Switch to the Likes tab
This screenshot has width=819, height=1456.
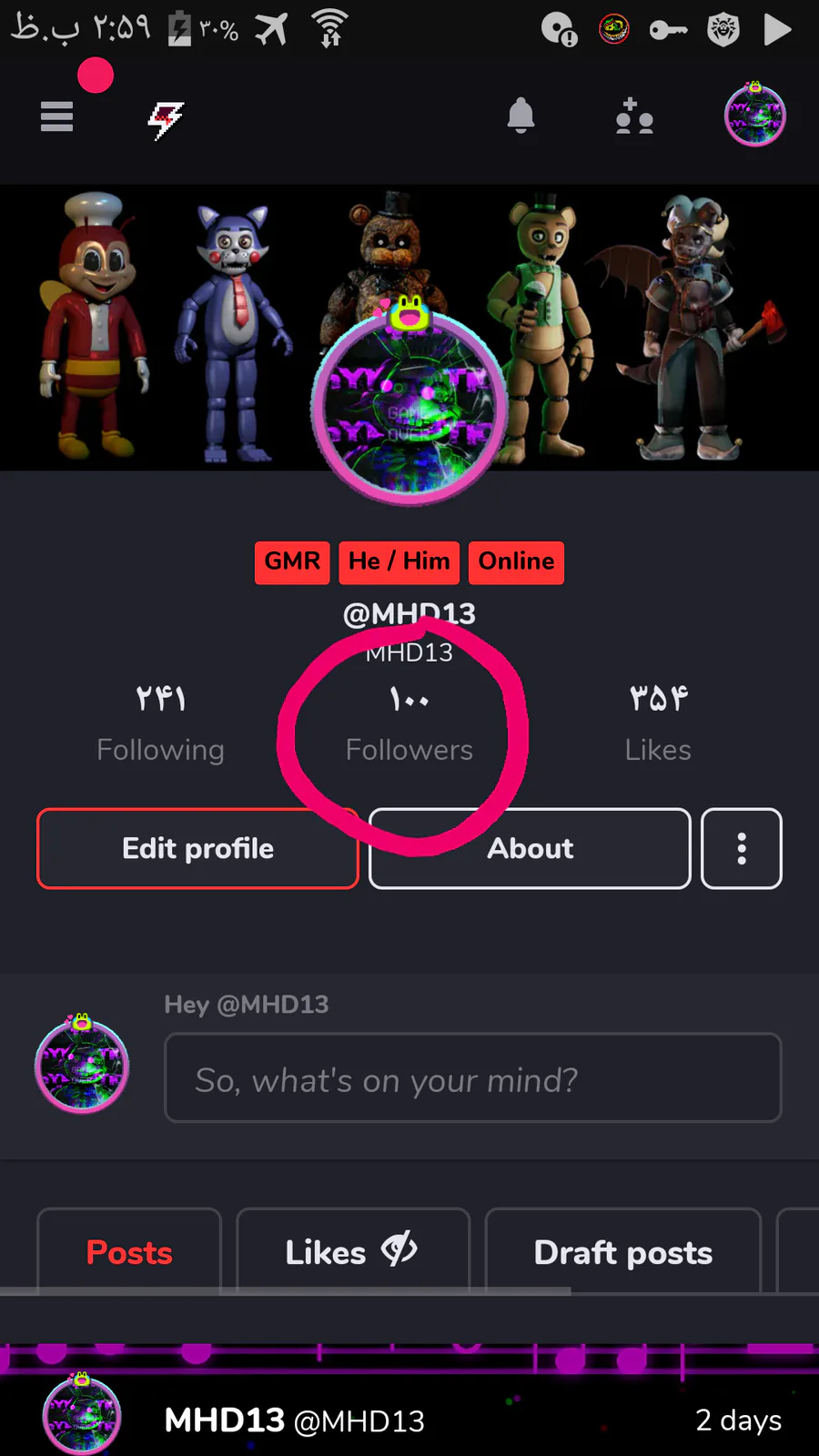pyautogui.click(x=352, y=1252)
